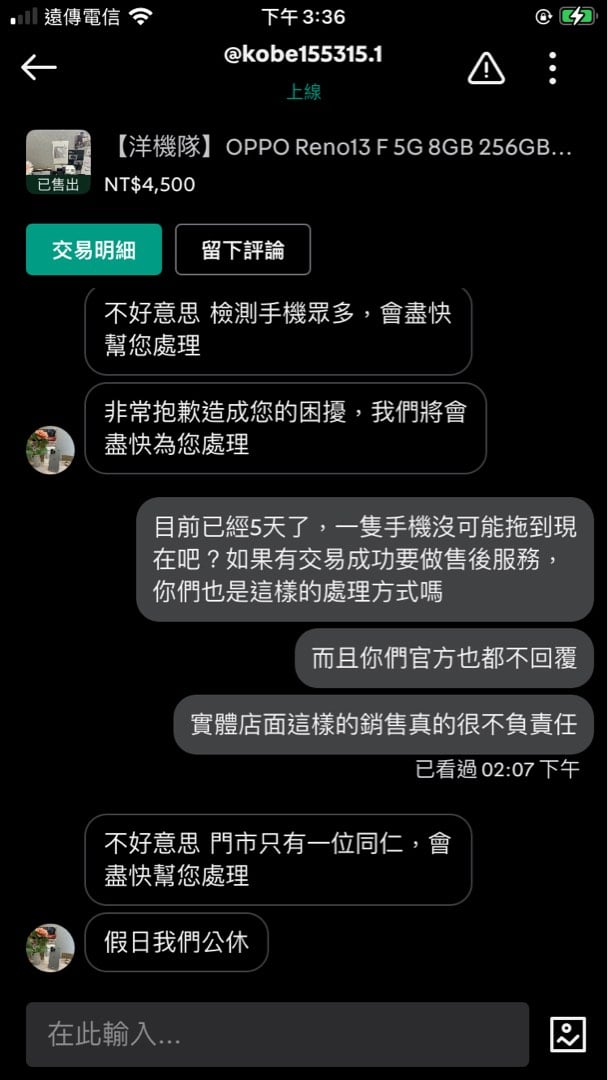This screenshot has height=1080, width=608.
Task: Attach an image with the picture icon
Action: pos(568,1034)
